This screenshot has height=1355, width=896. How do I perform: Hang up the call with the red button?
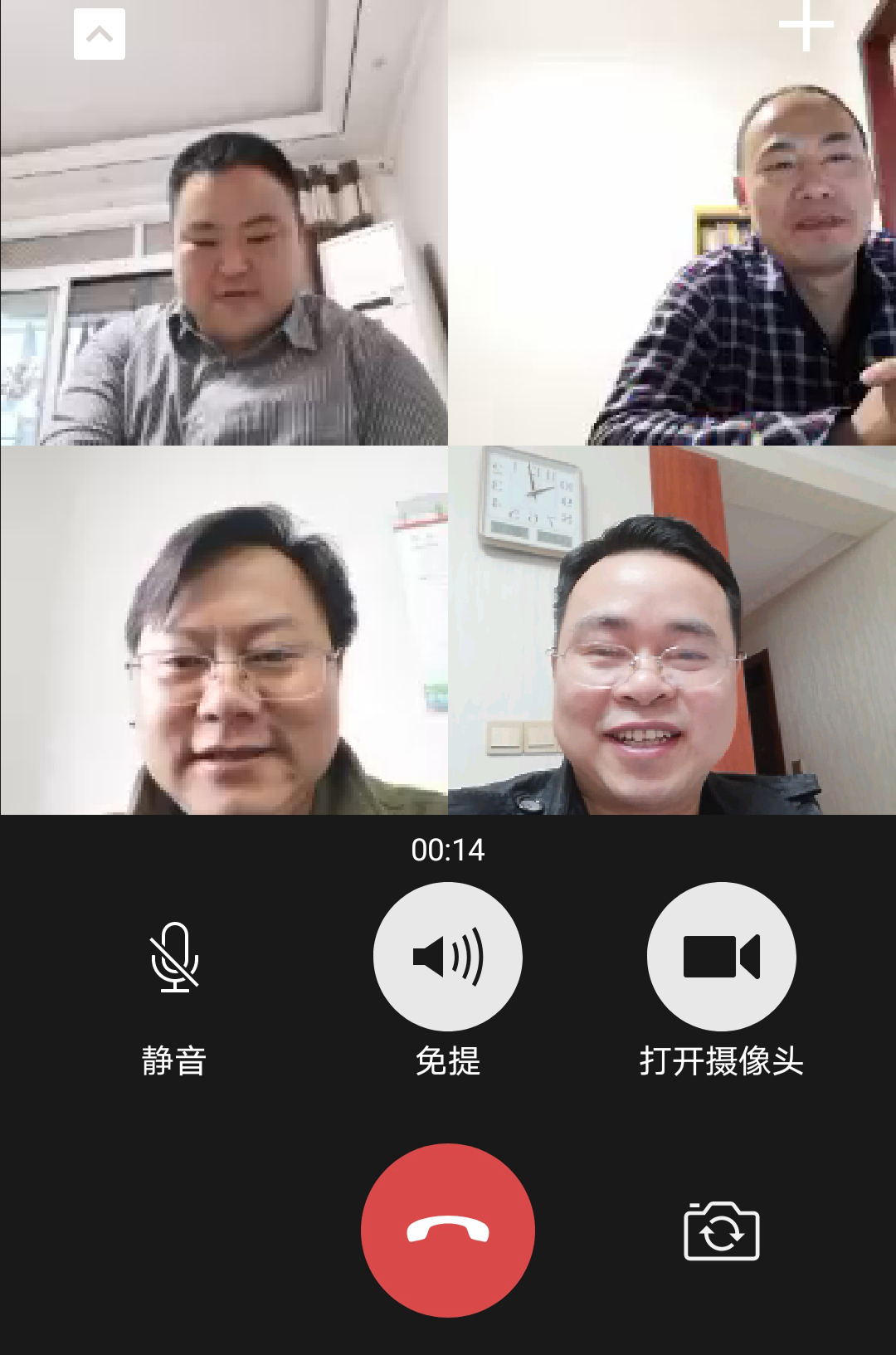[448, 1231]
